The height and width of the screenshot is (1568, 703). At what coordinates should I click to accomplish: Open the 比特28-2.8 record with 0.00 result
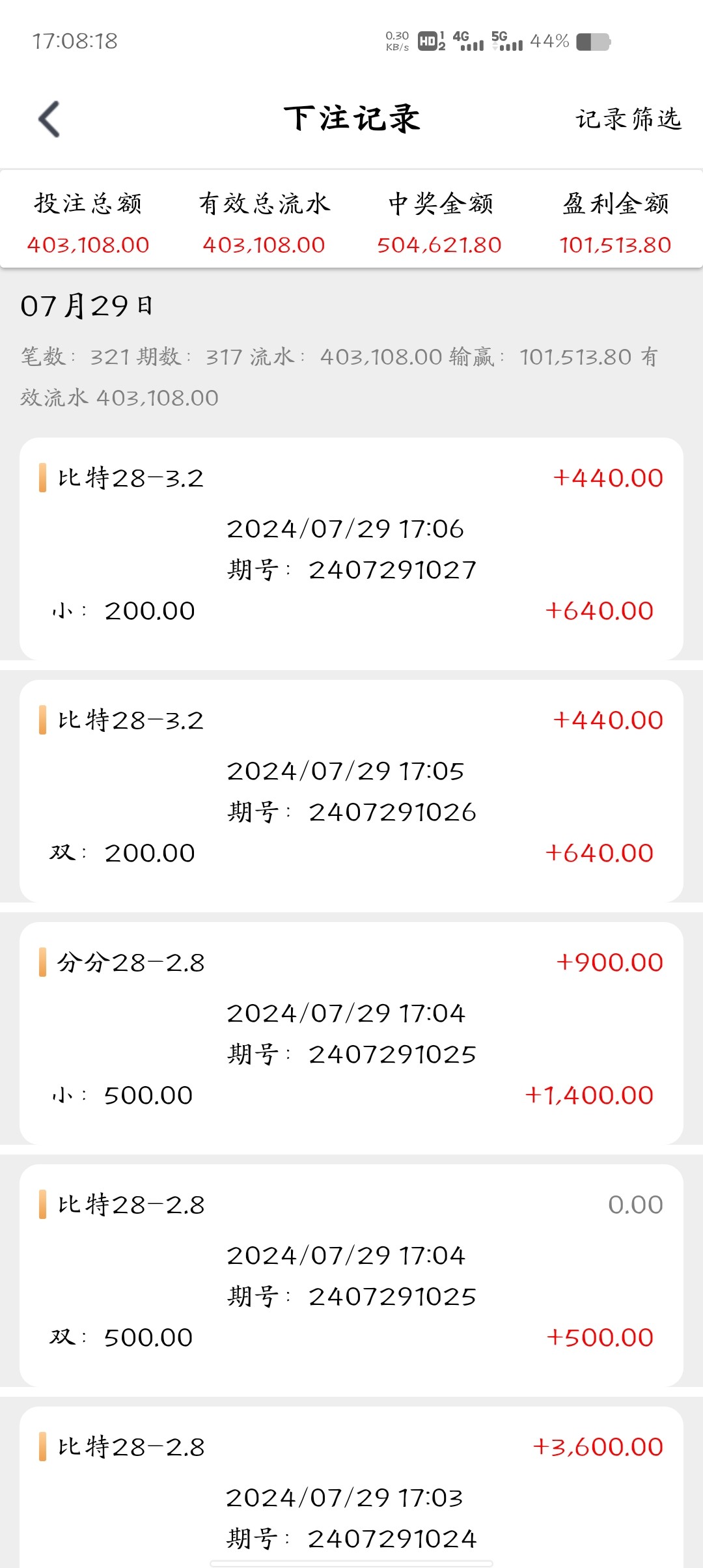click(x=351, y=1275)
